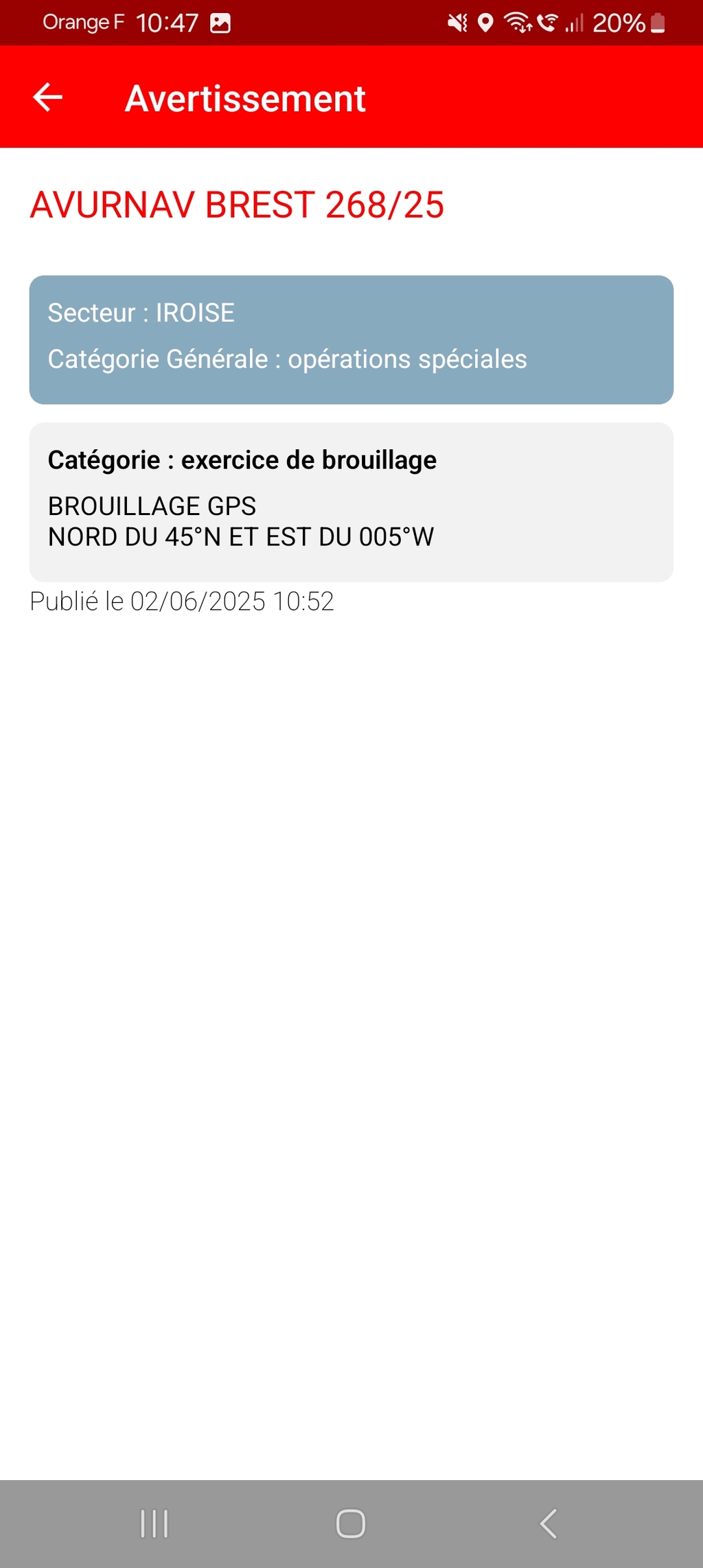Image resolution: width=703 pixels, height=1568 pixels.
Task: Tap the system back chevron
Action: [x=548, y=1523]
